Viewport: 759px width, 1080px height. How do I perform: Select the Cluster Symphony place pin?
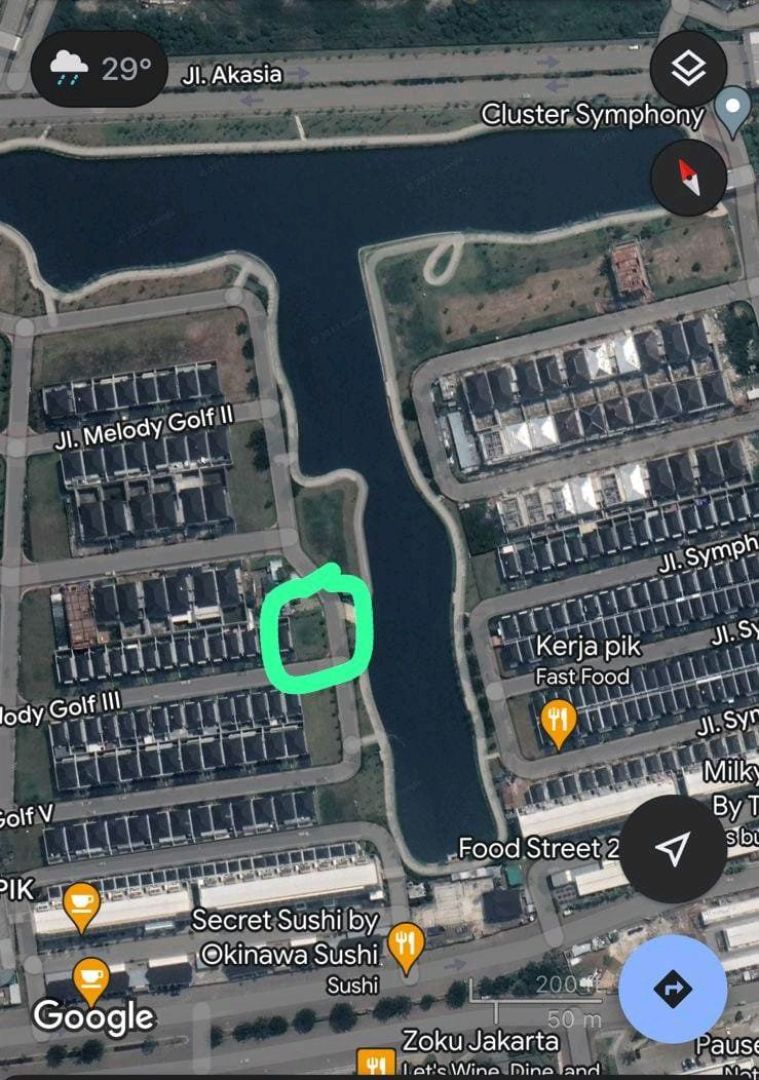pyautogui.click(x=733, y=109)
